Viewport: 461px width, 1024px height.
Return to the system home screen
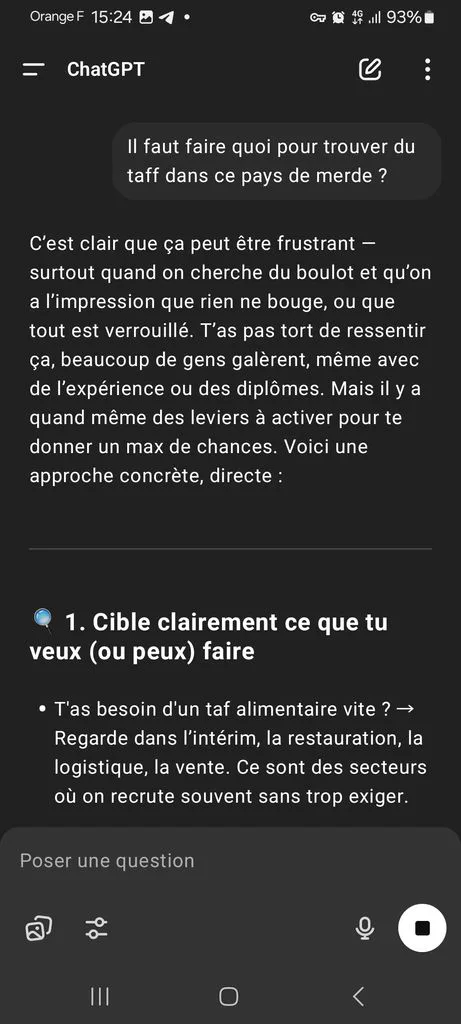click(x=229, y=996)
